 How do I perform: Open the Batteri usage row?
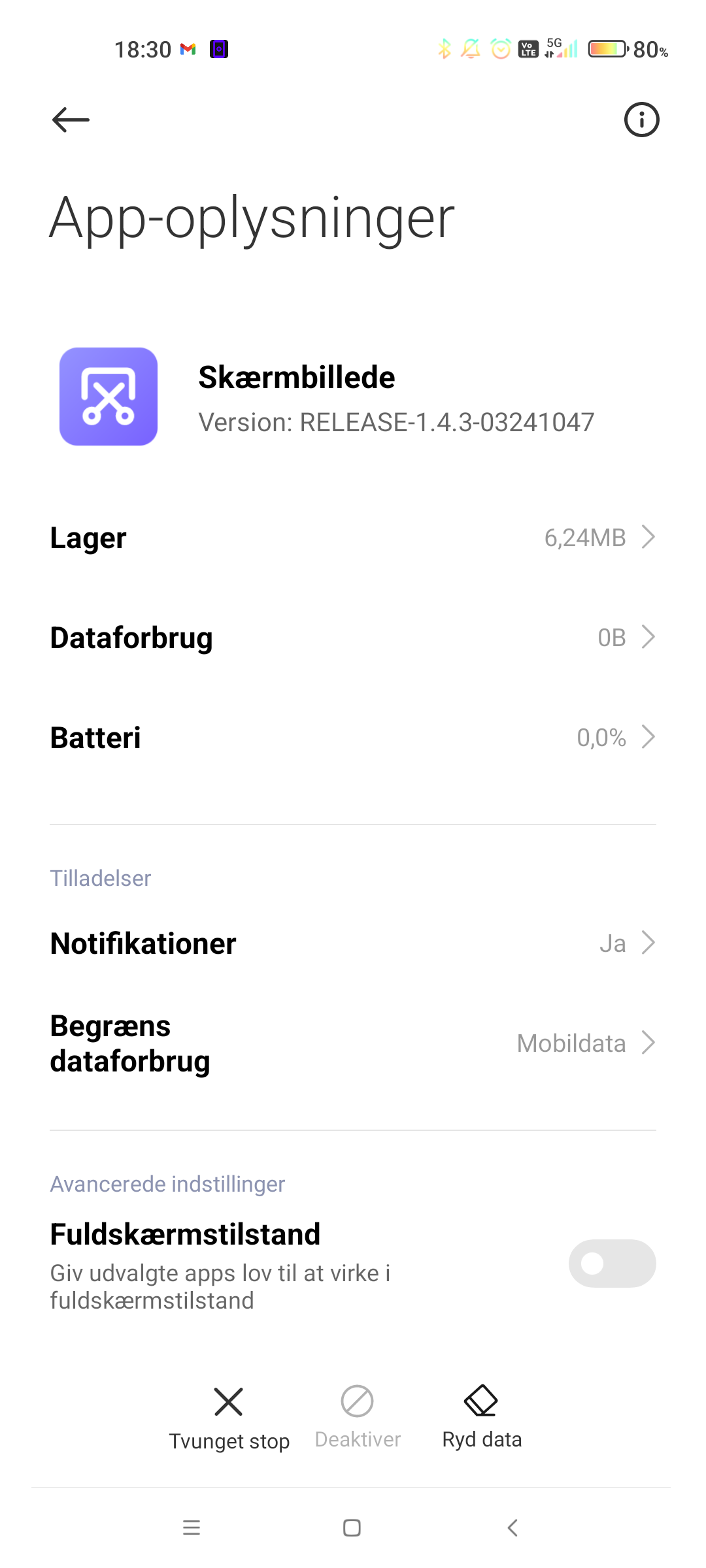(x=353, y=738)
